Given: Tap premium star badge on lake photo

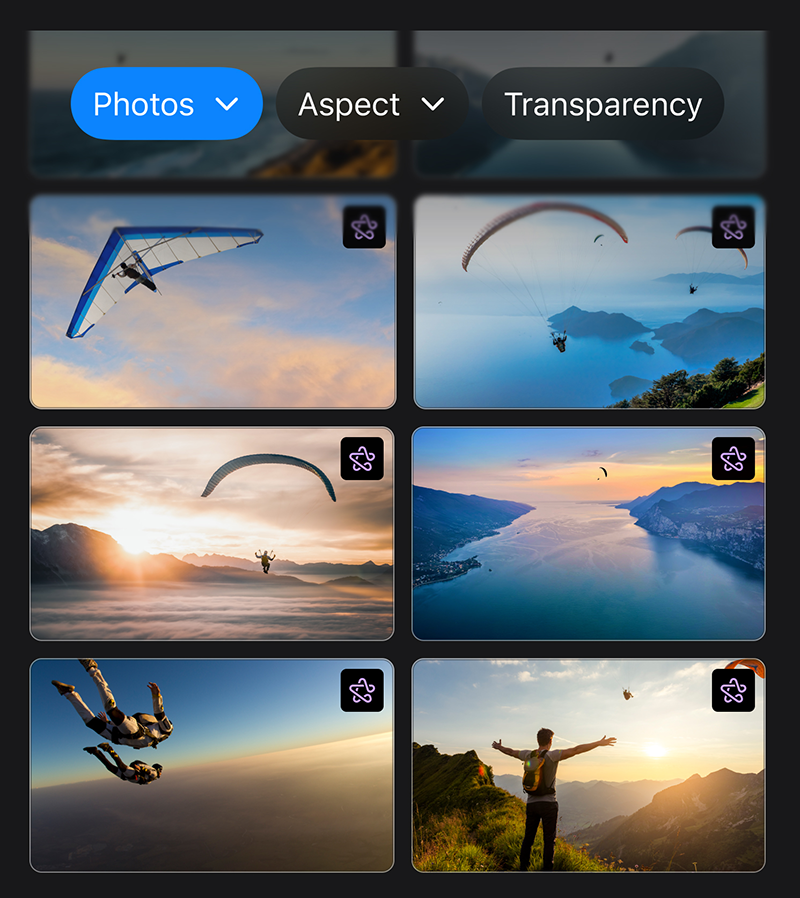Looking at the screenshot, I should click(733, 458).
